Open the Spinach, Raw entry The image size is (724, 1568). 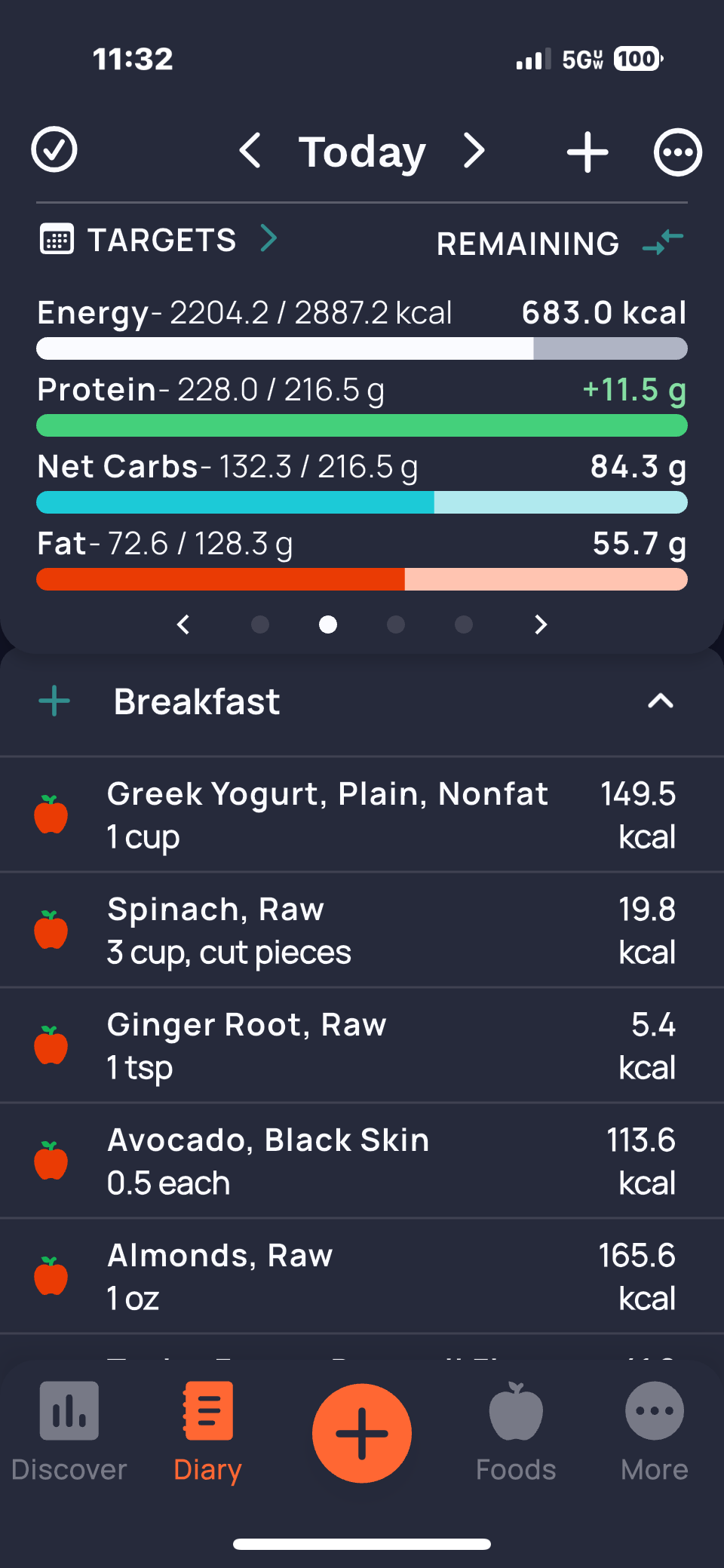[362, 930]
